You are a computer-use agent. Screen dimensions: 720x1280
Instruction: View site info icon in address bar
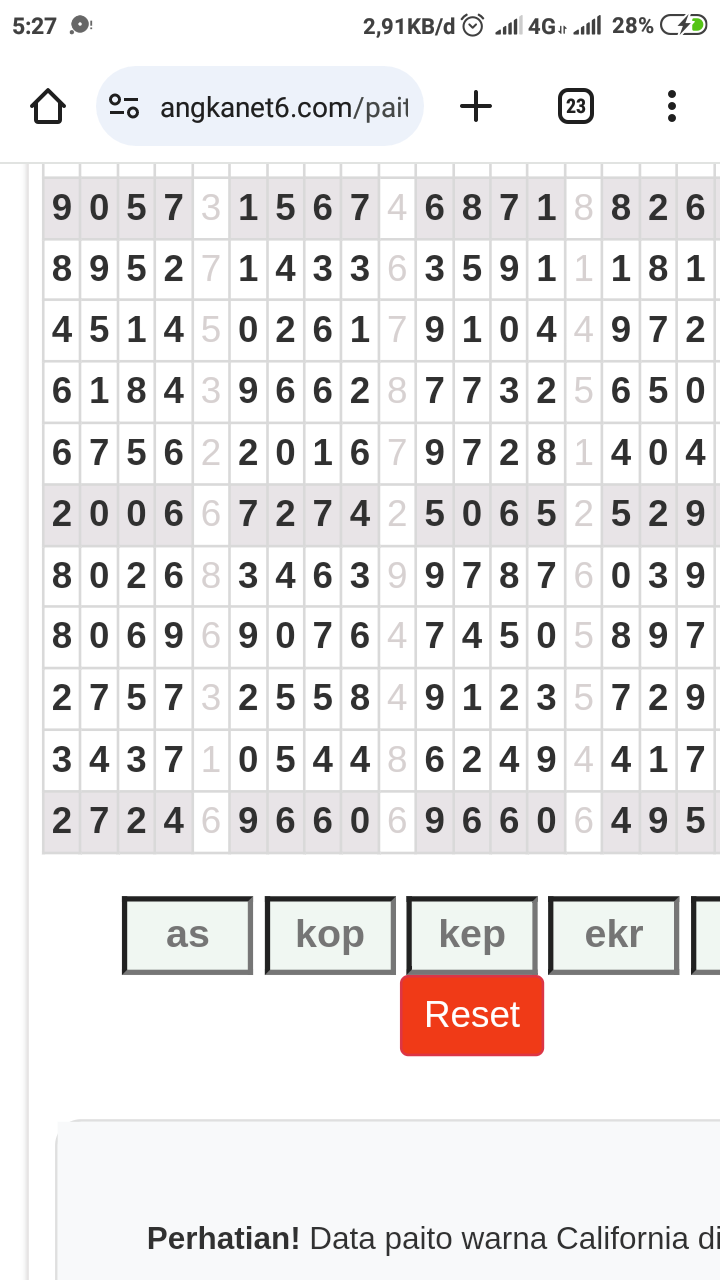tap(124, 106)
